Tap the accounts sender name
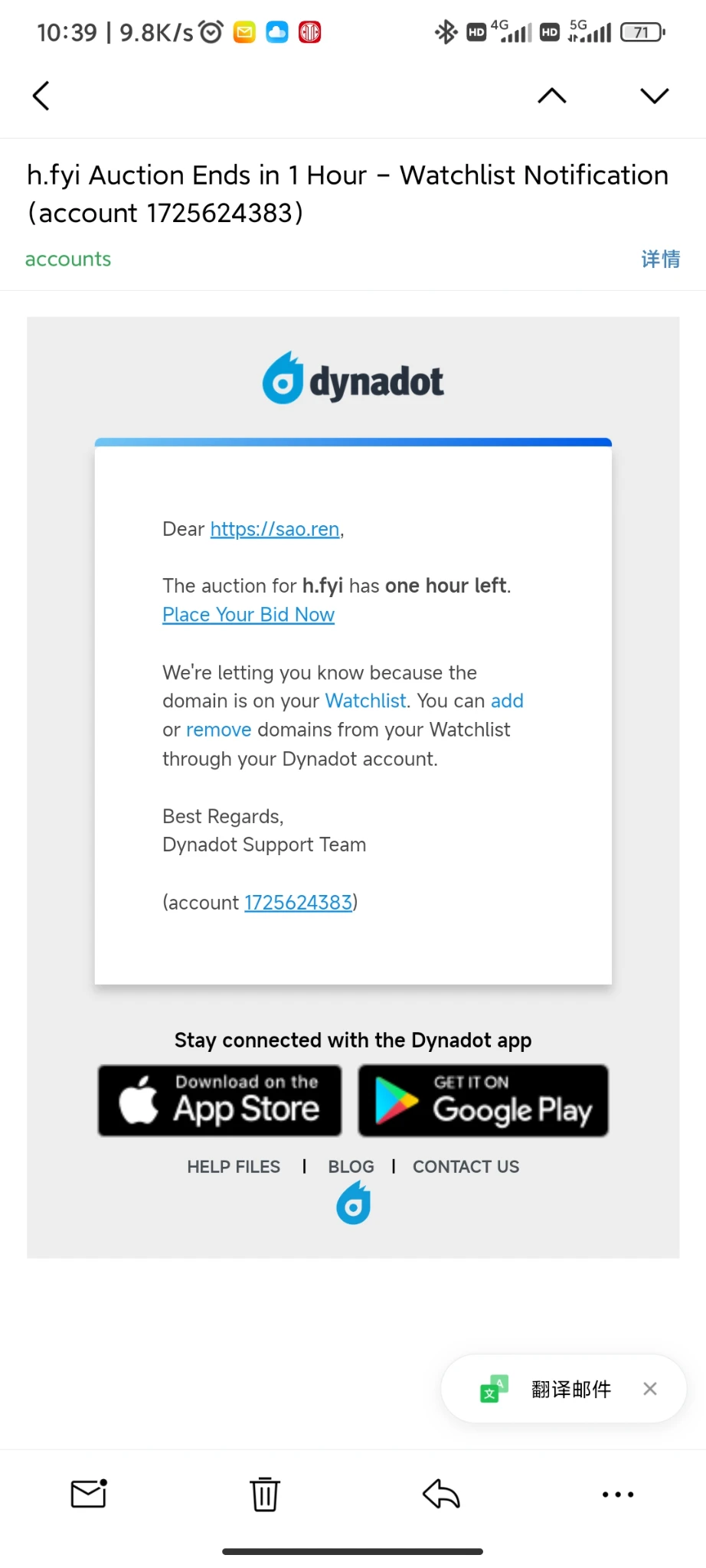Viewport: 706px width, 1568px height. (x=68, y=259)
